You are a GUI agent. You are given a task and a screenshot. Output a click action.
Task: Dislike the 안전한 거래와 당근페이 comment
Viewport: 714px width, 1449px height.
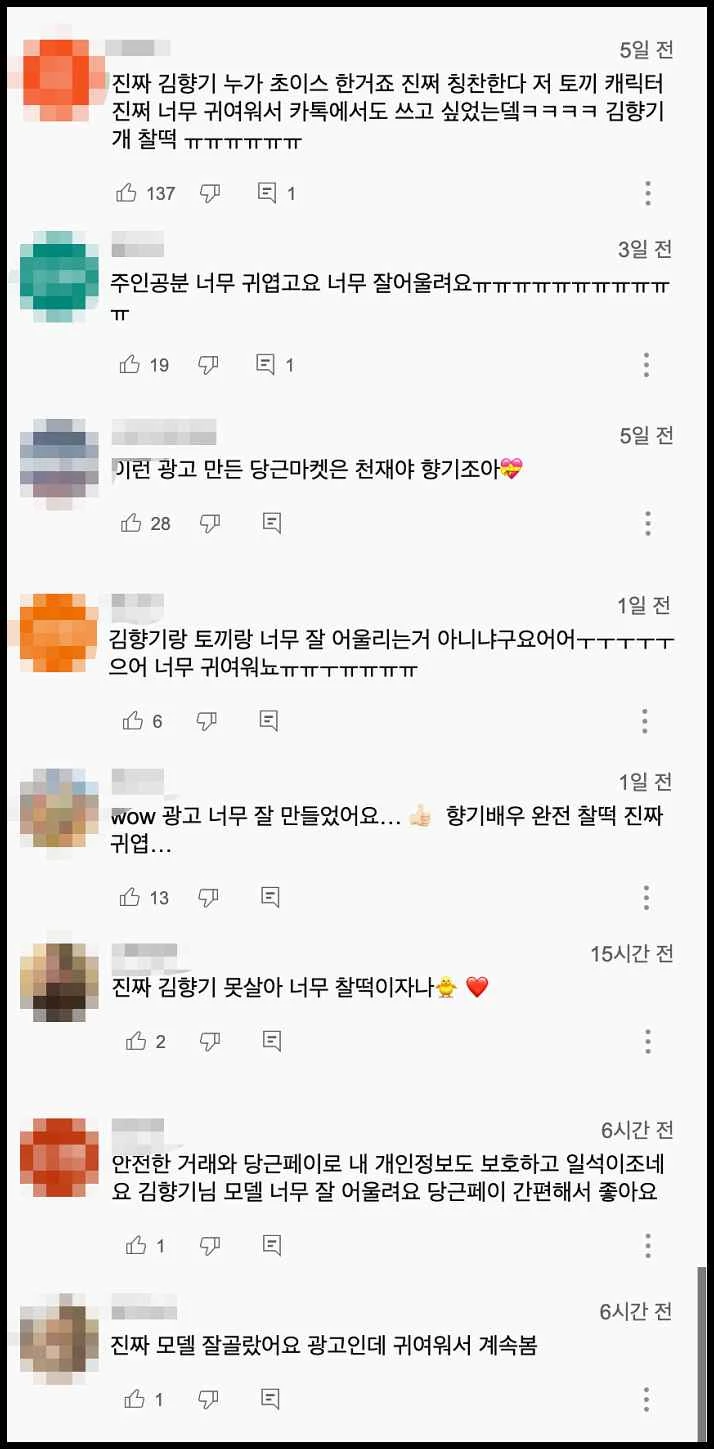click(x=209, y=1245)
